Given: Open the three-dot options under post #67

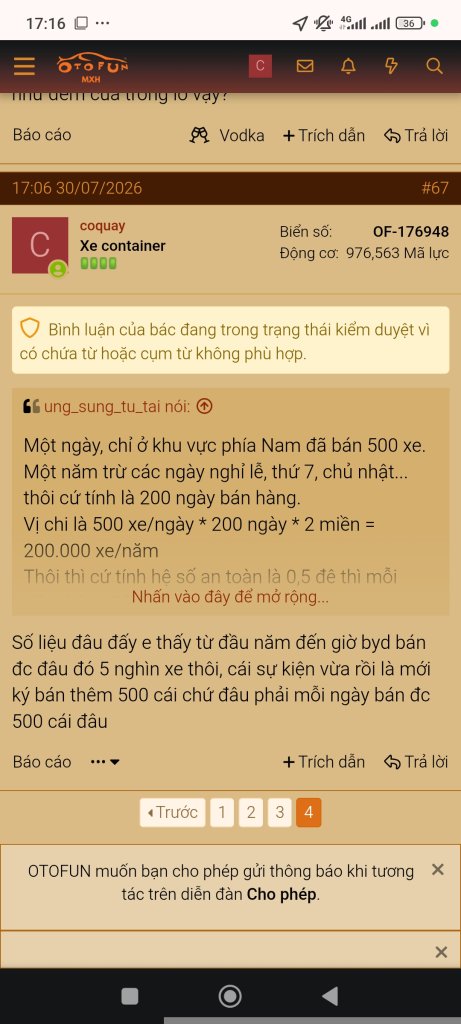Looking at the screenshot, I should (104, 761).
